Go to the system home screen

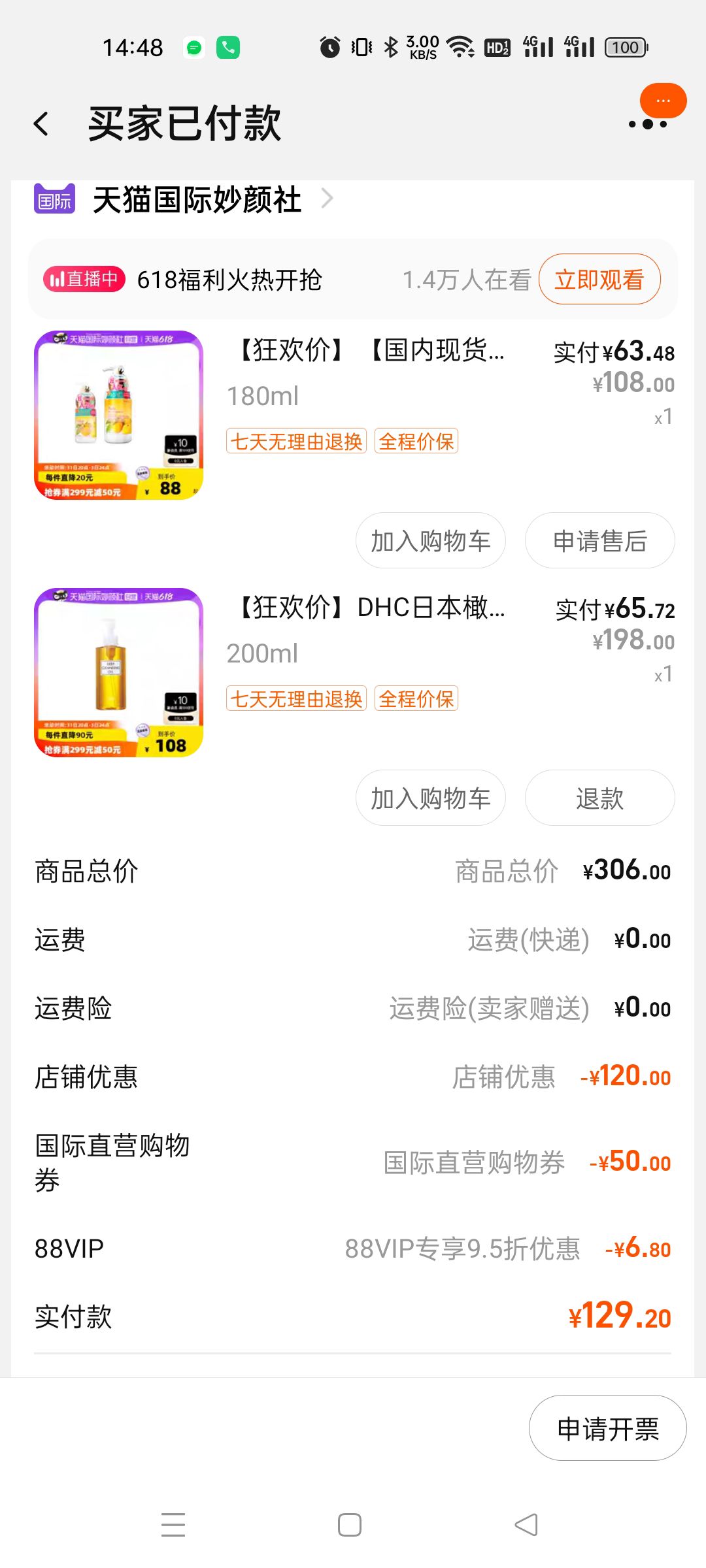pos(350,1525)
